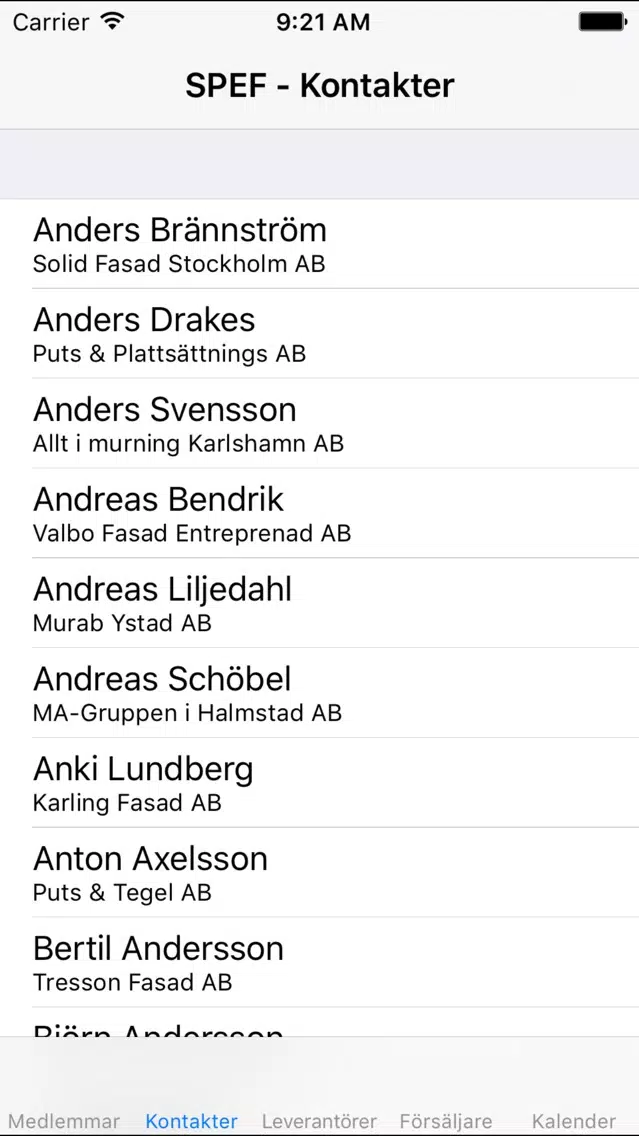Select Andreas Schöbel contact
The height and width of the screenshot is (1136, 639).
(320, 693)
